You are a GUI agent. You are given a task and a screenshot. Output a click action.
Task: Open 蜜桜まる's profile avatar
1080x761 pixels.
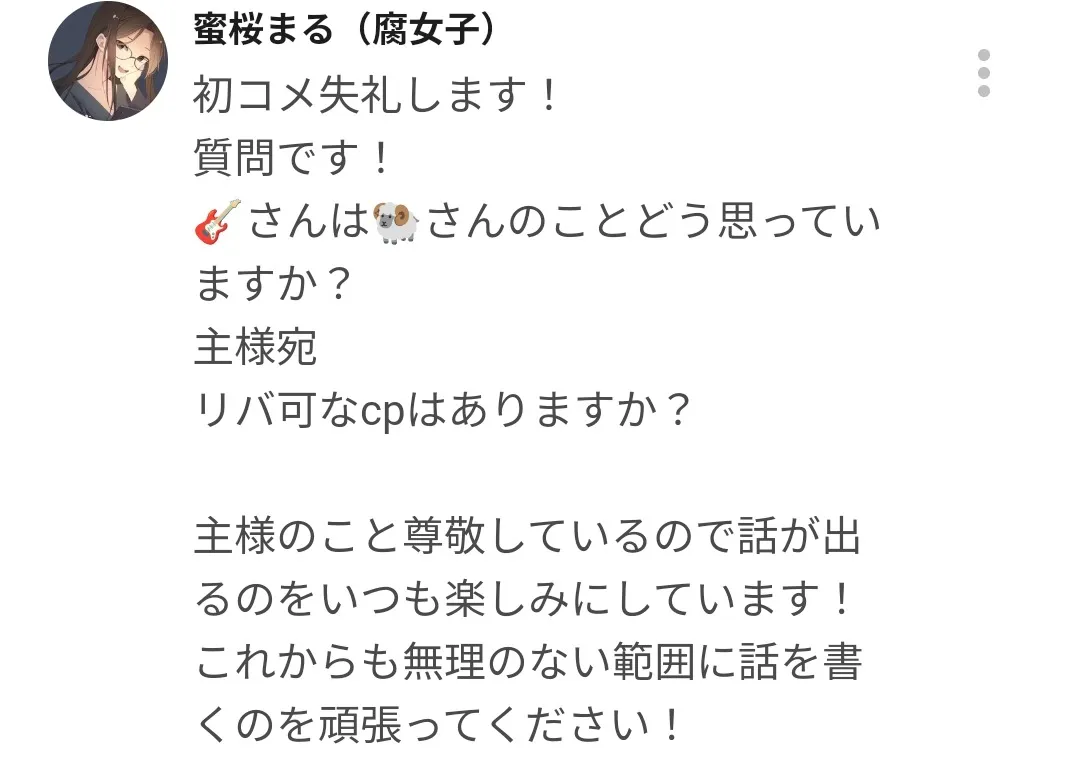coord(107,61)
